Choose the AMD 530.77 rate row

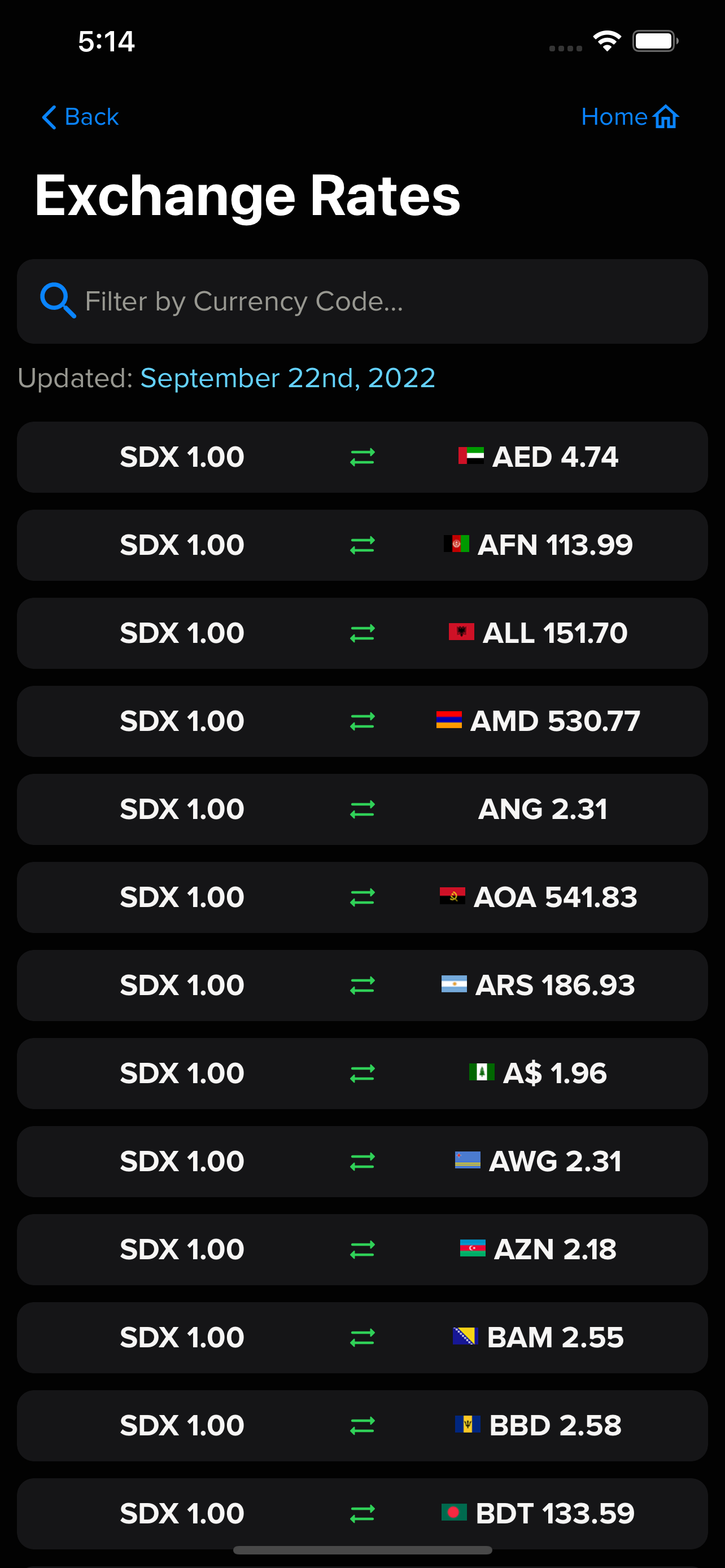362,721
